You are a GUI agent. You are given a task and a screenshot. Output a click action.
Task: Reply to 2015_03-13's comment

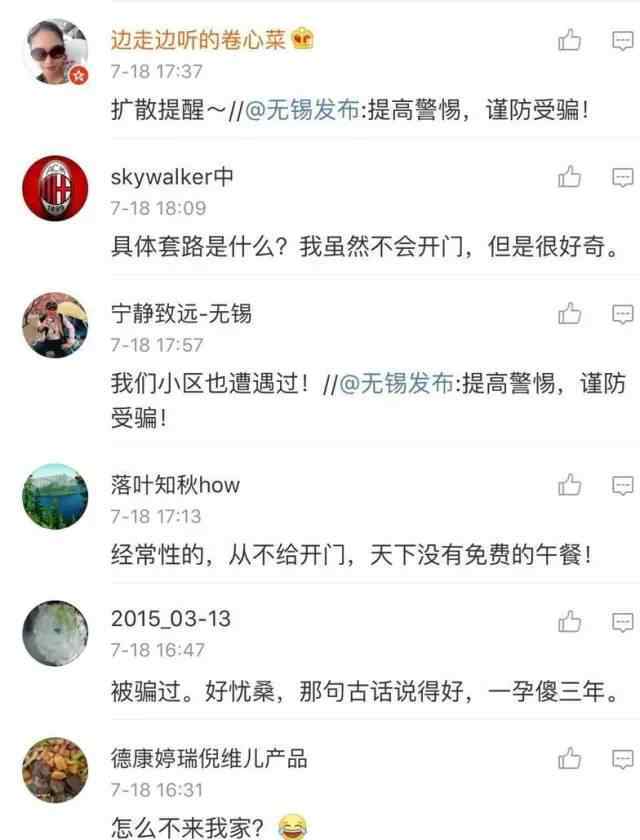click(x=622, y=621)
